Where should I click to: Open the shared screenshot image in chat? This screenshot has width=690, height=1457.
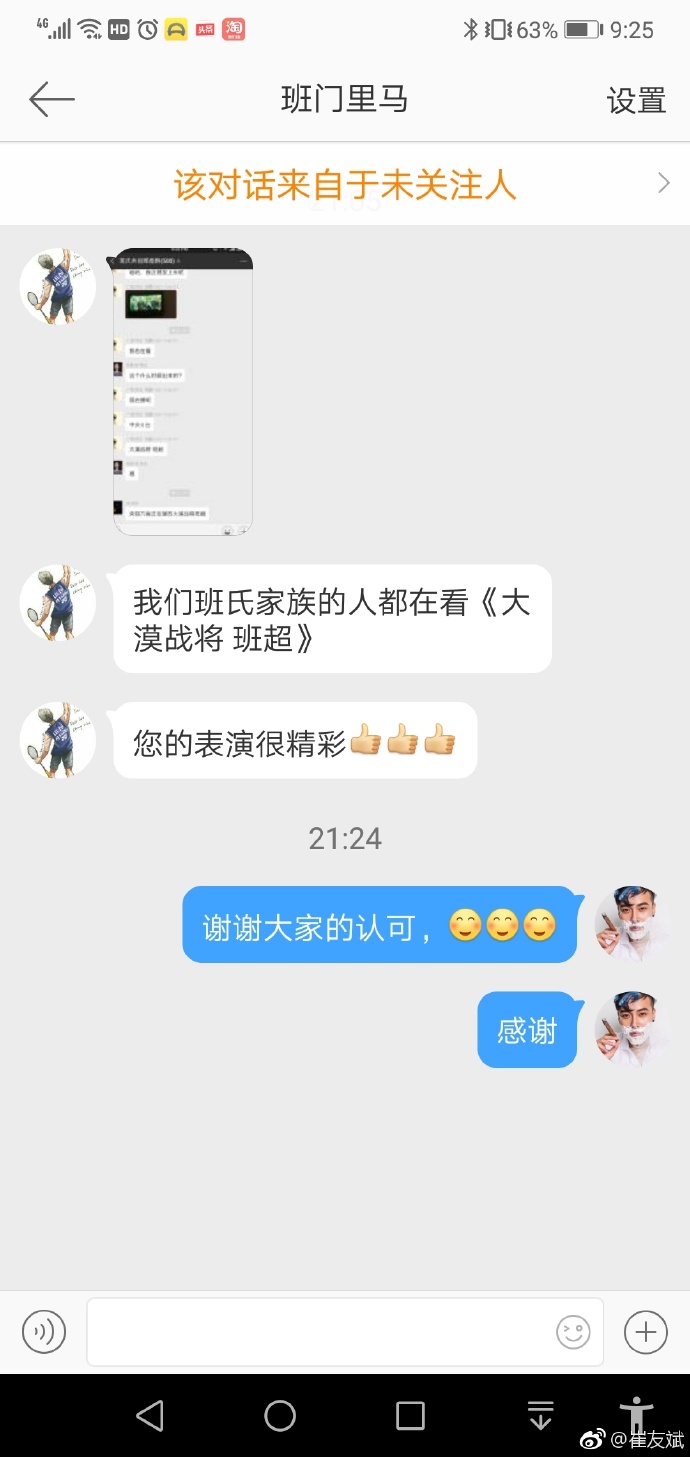click(183, 391)
